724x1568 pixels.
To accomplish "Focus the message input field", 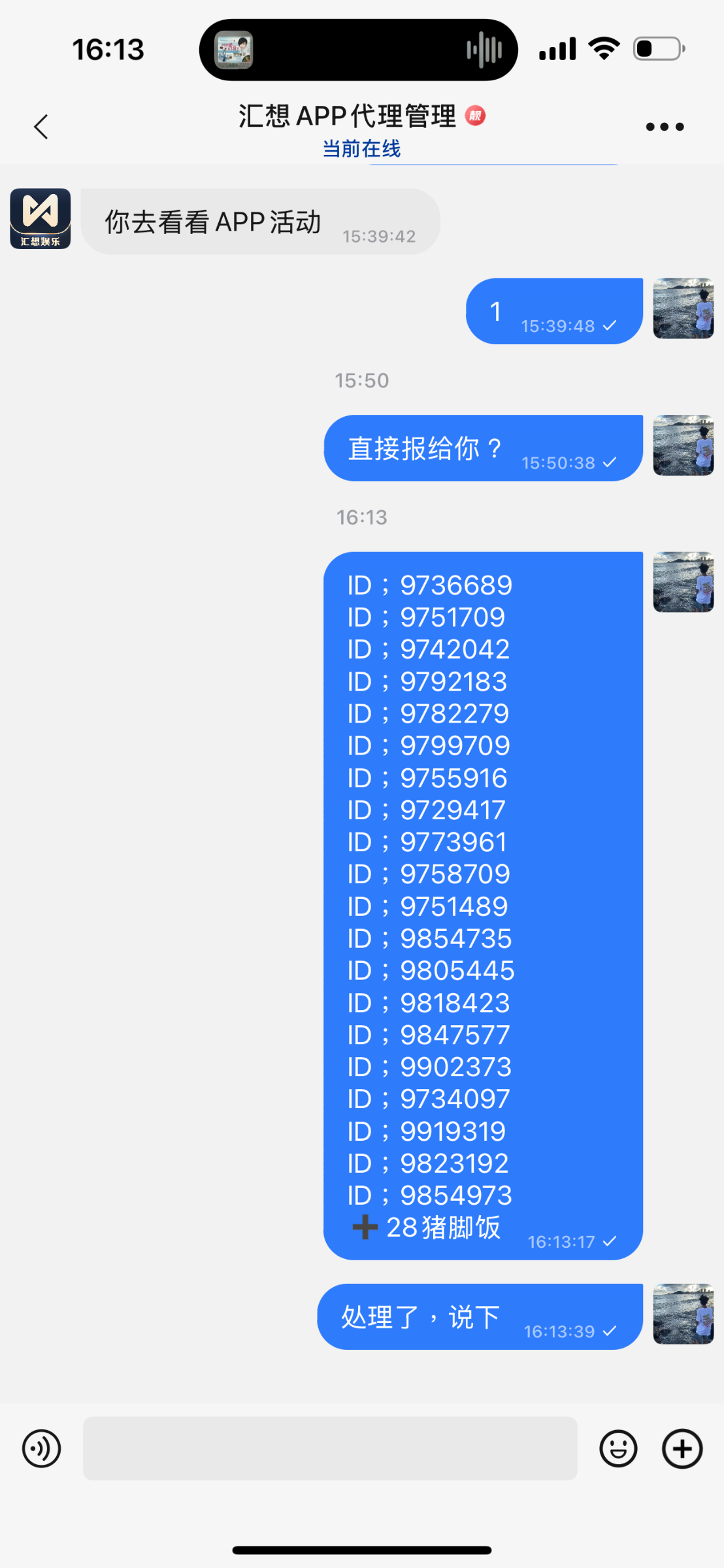I will pos(330,1448).
